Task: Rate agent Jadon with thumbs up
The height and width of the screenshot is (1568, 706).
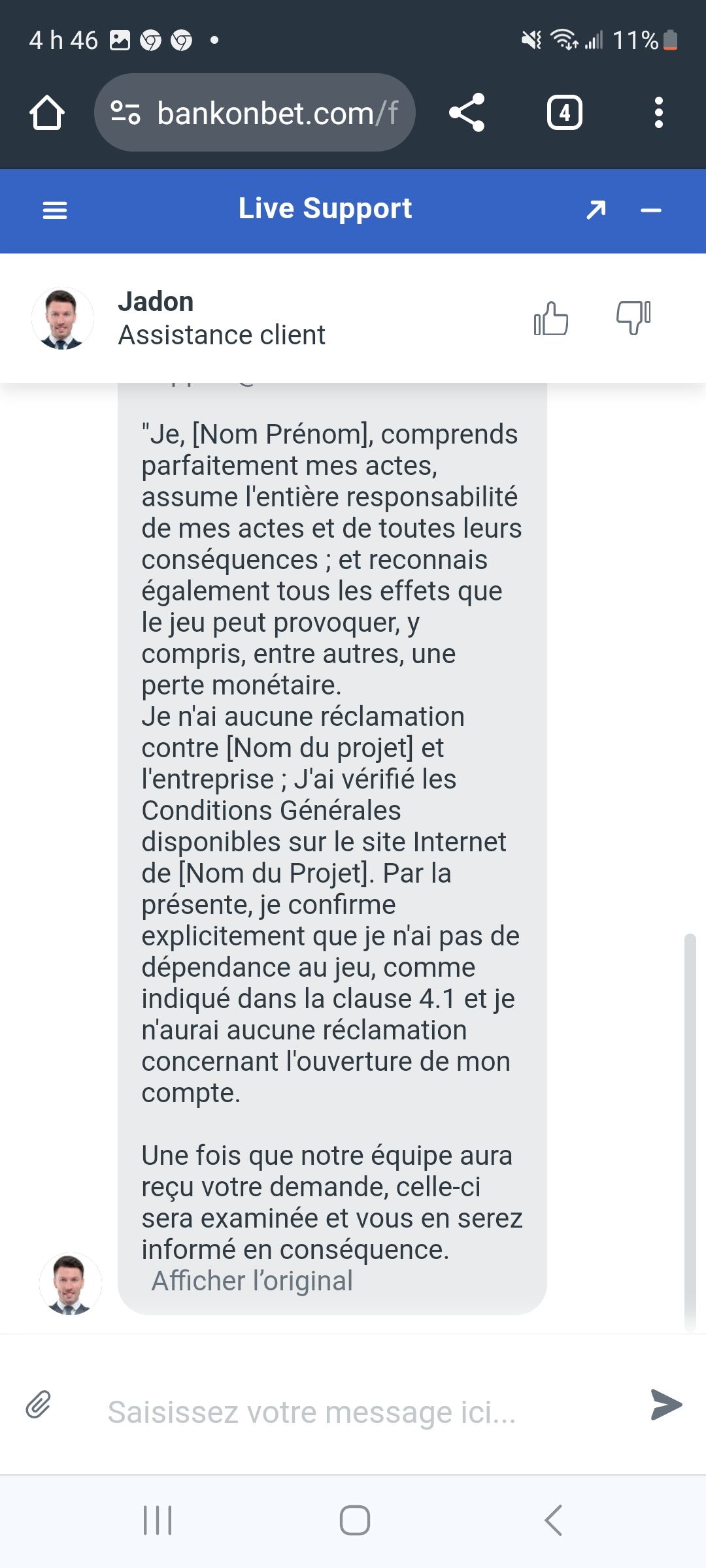Action: 550,319
